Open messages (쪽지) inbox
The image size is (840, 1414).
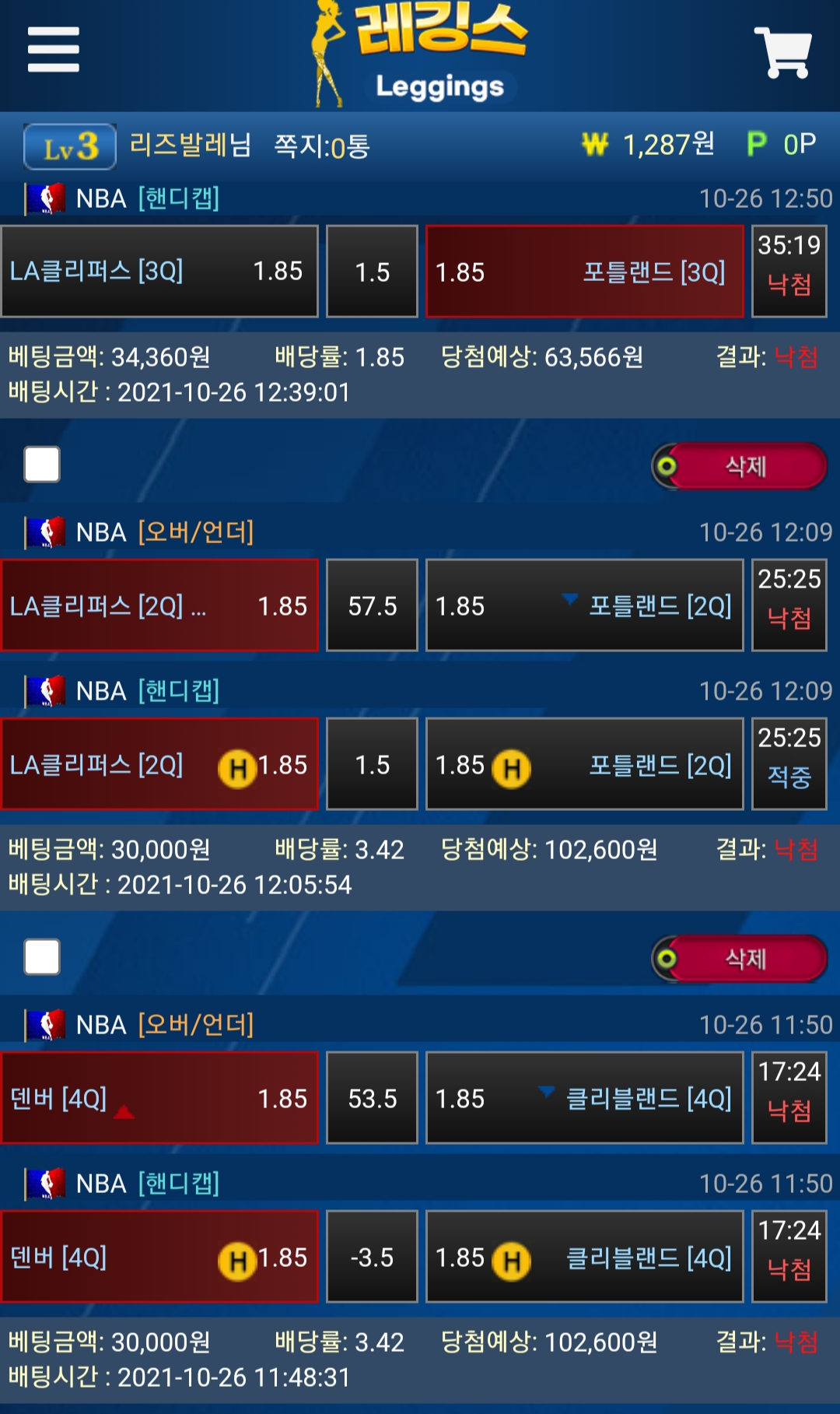(x=321, y=146)
